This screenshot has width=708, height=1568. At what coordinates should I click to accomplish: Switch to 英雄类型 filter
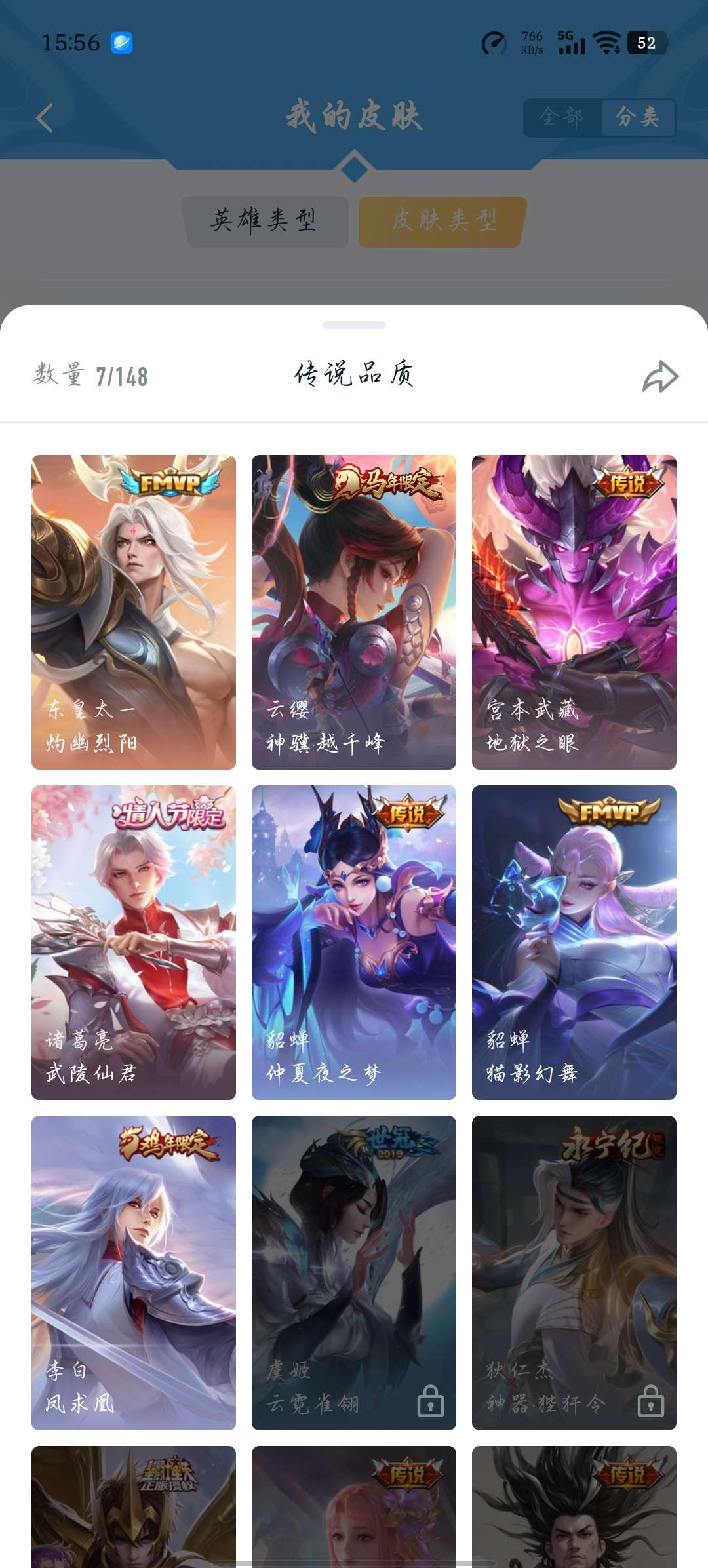click(264, 221)
